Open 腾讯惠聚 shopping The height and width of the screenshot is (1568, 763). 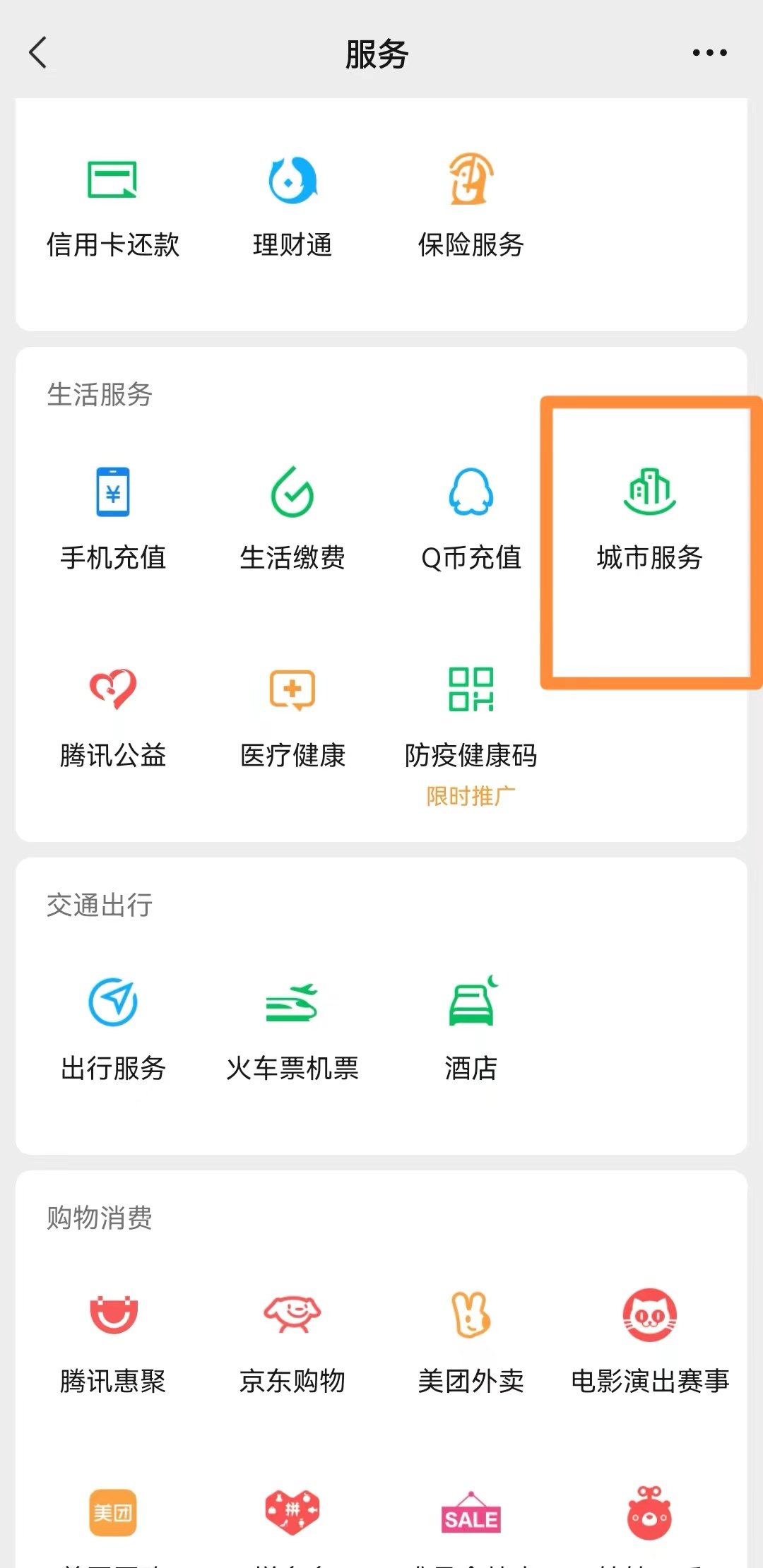tap(113, 1342)
